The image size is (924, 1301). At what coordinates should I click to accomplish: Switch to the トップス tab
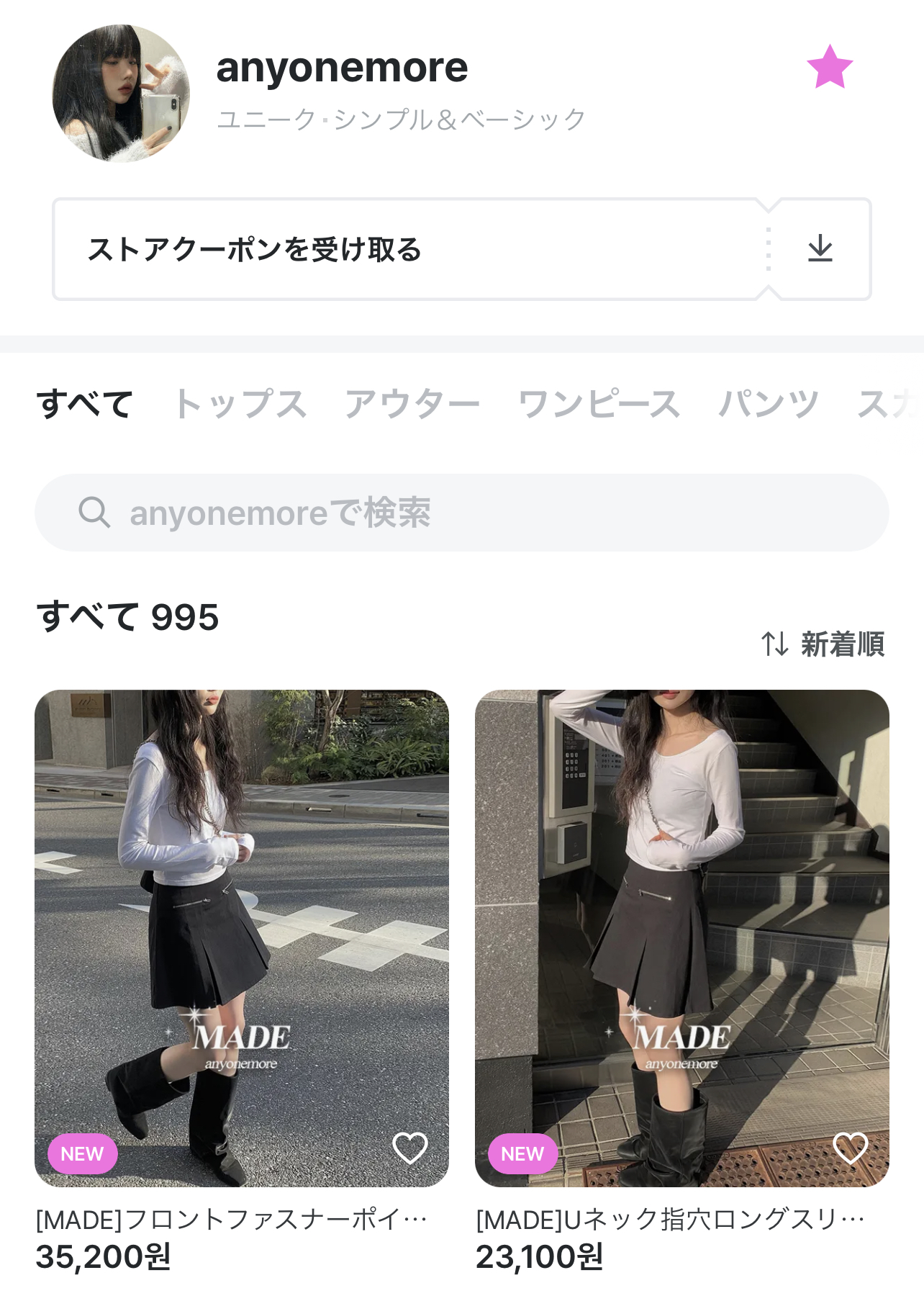pyautogui.click(x=240, y=403)
